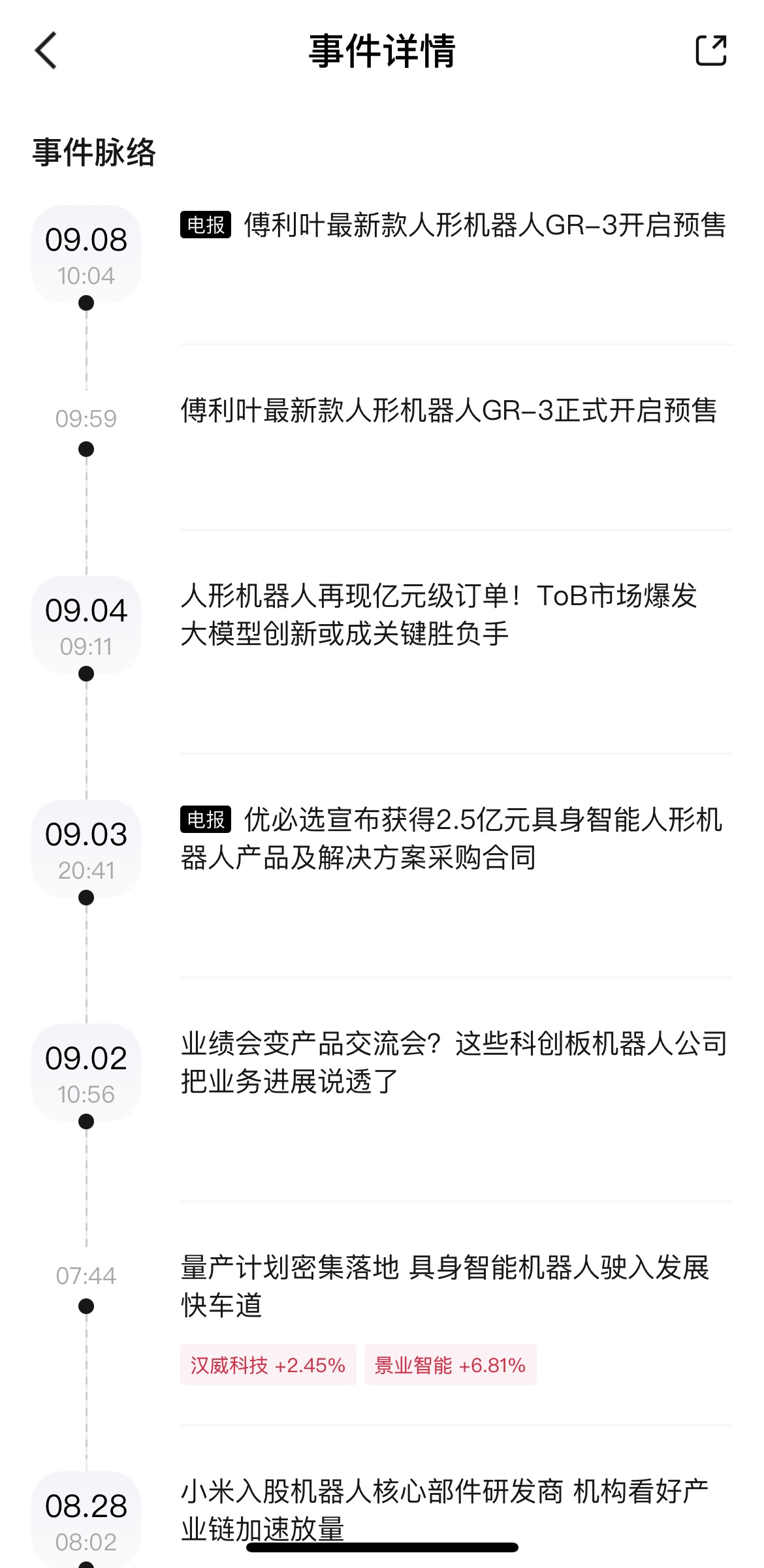Read 小米入股机器人核心部件研发商 article
The width and height of the screenshot is (764, 1568).
point(445,1509)
